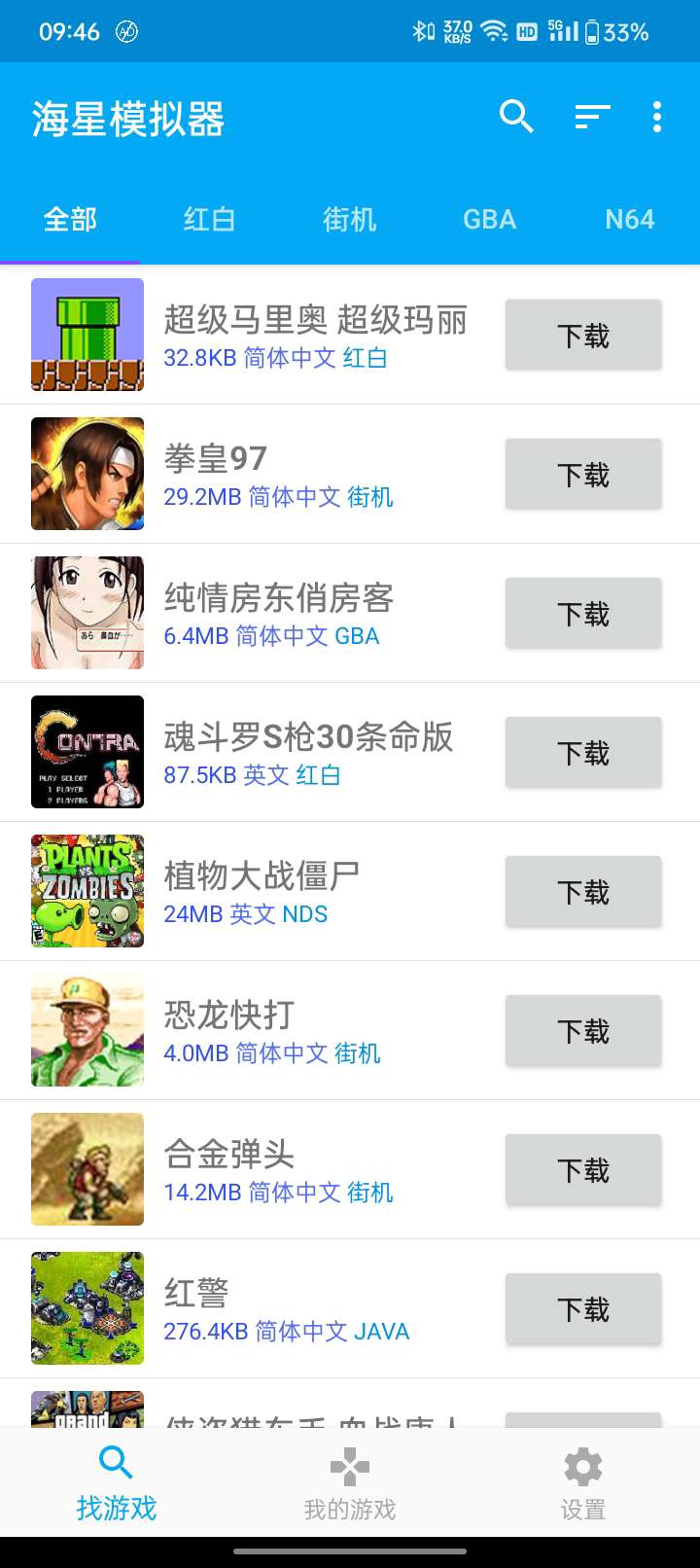Download 魂斗罗S枪30条命版
Screen dimensions: 700x1568
(583, 753)
